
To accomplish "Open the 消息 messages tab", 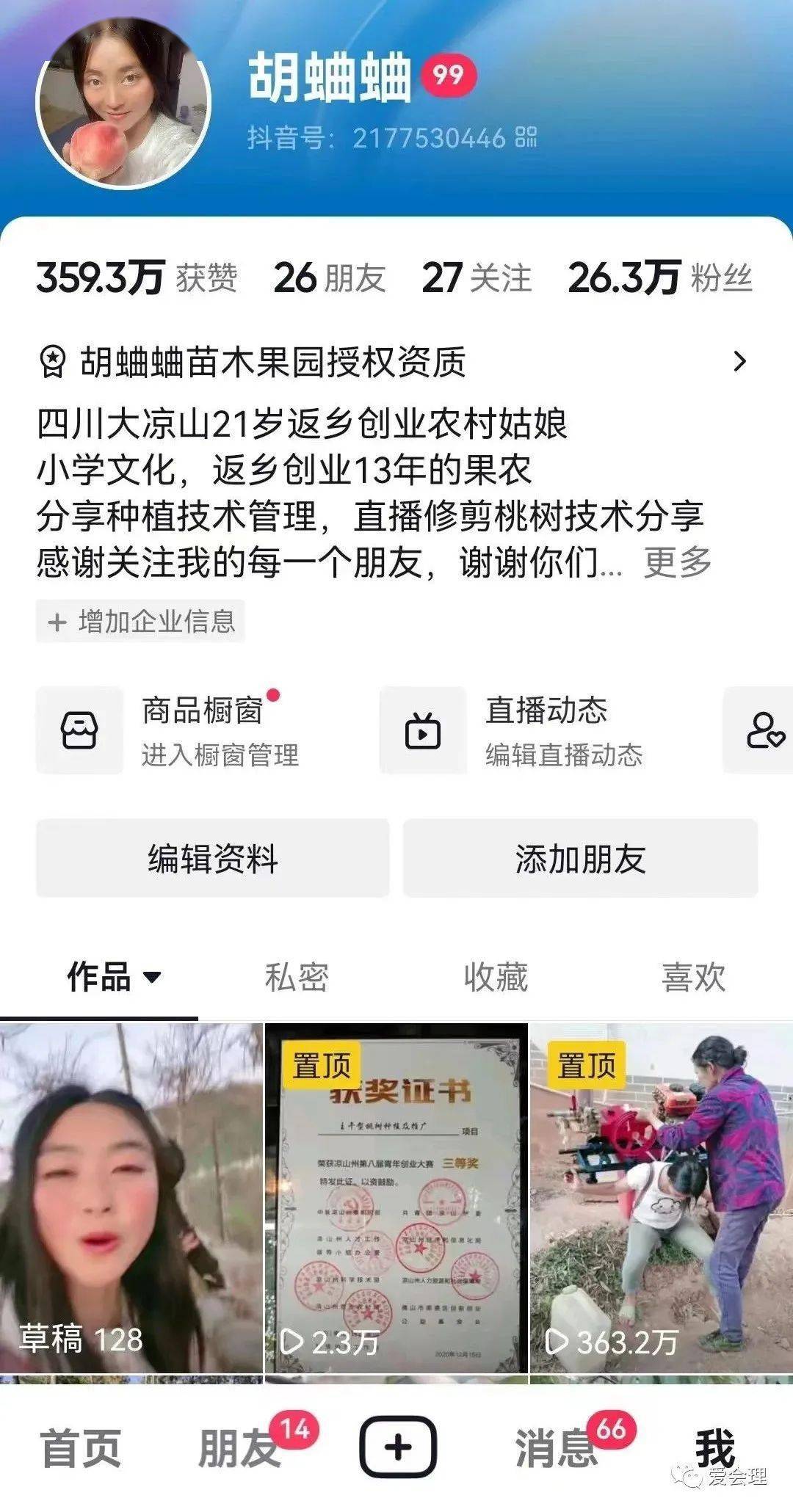I will (556, 1448).
